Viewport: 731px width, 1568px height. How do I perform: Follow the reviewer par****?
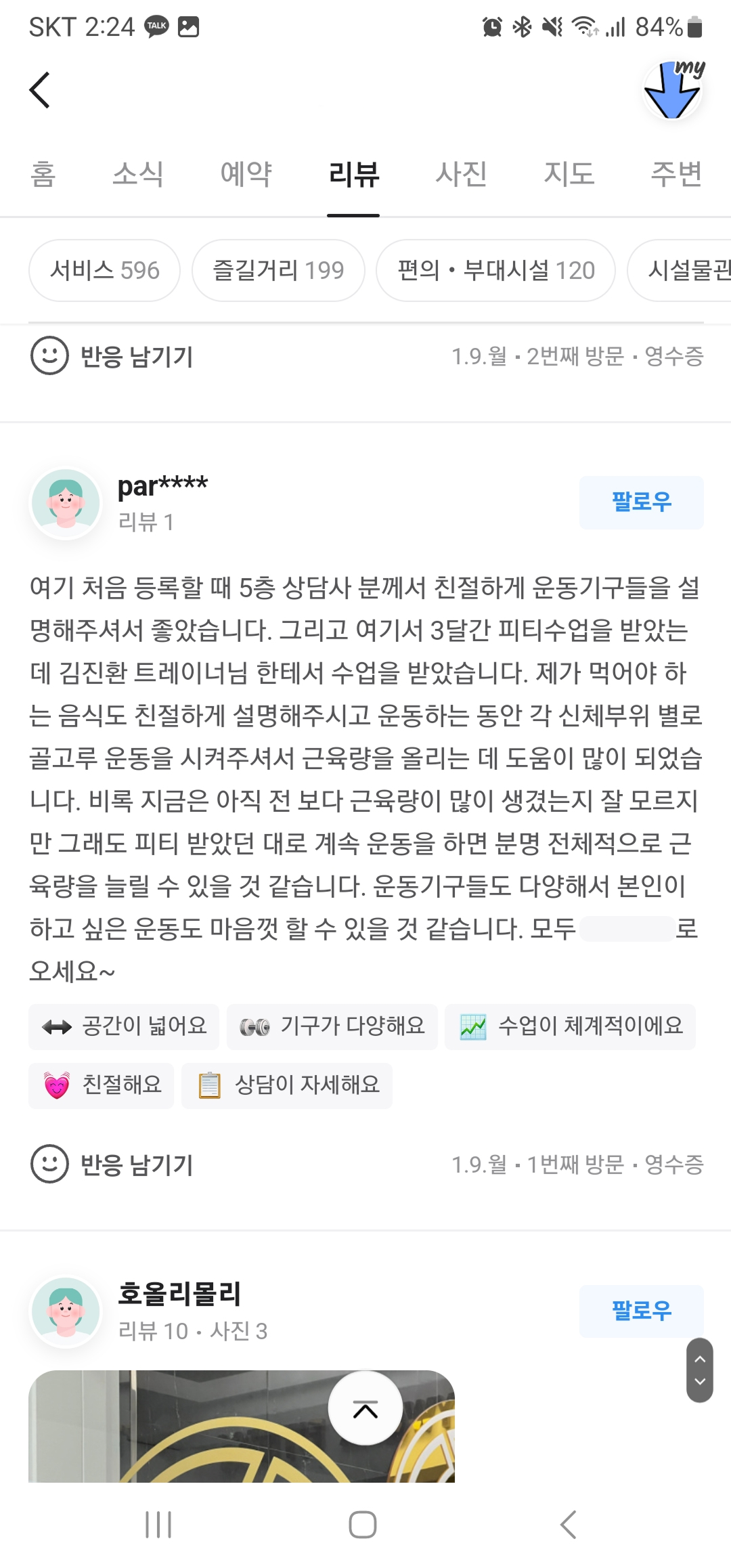pyautogui.click(x=641, y=502)
